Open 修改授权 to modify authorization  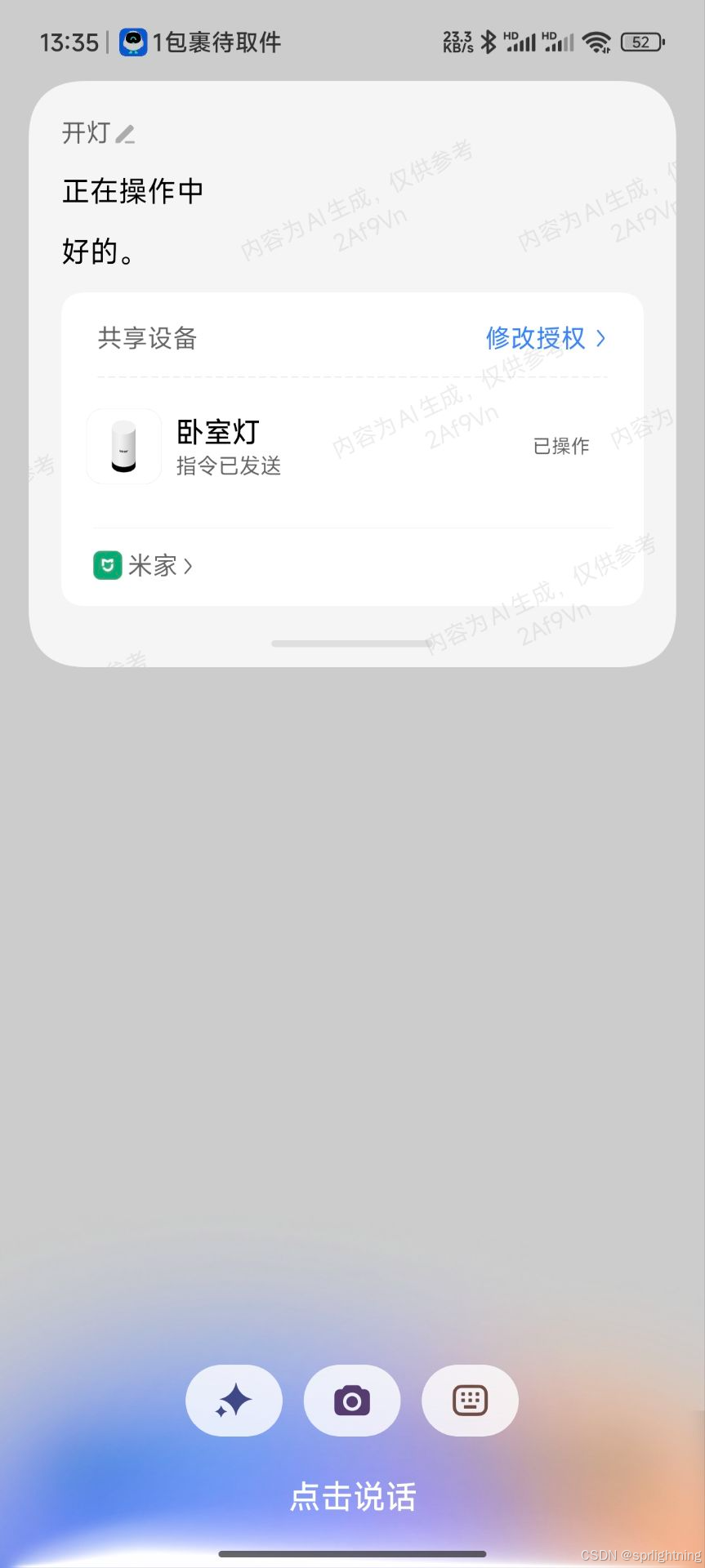point(546,338)
